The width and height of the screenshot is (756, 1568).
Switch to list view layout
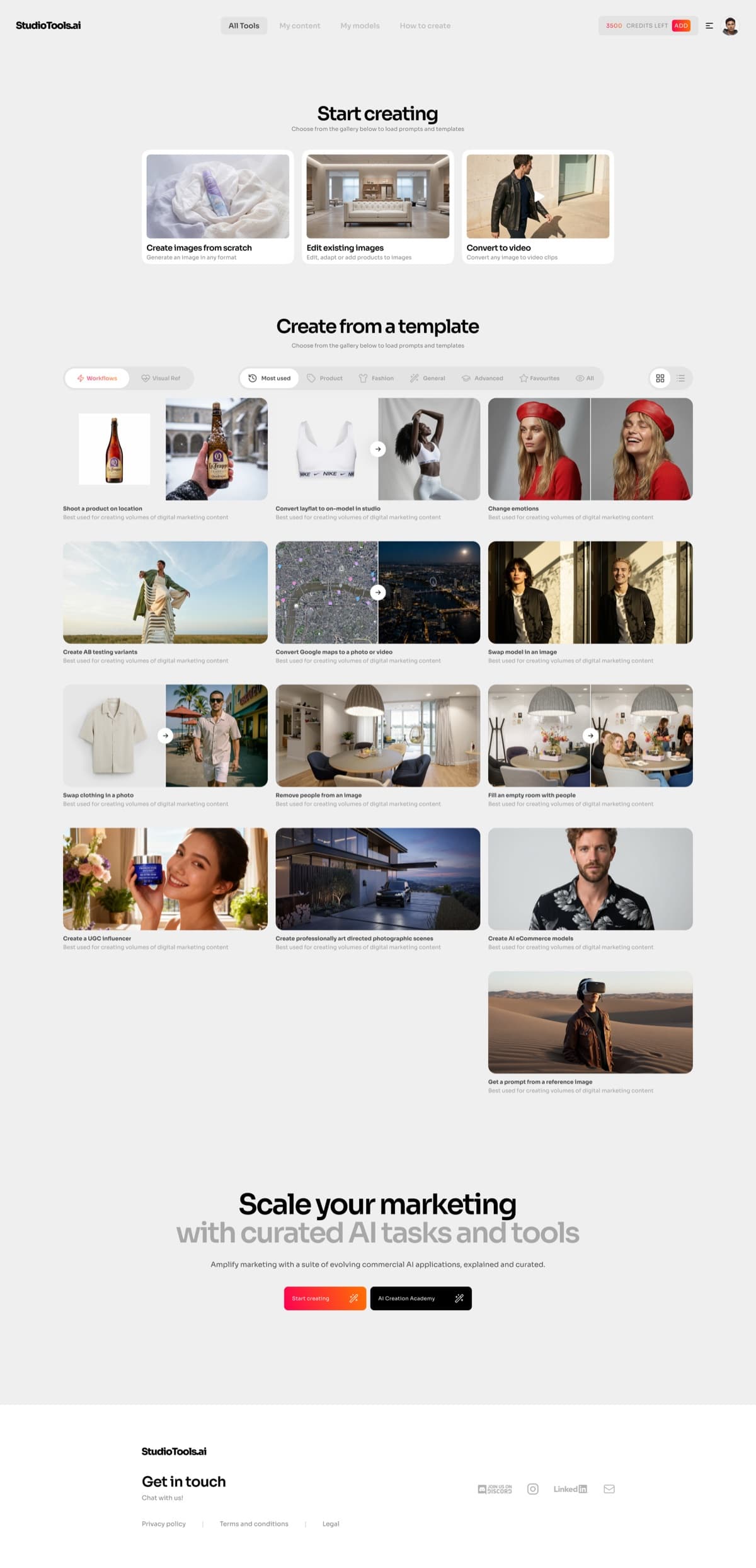pyautogui.click(x=681, y=378)
